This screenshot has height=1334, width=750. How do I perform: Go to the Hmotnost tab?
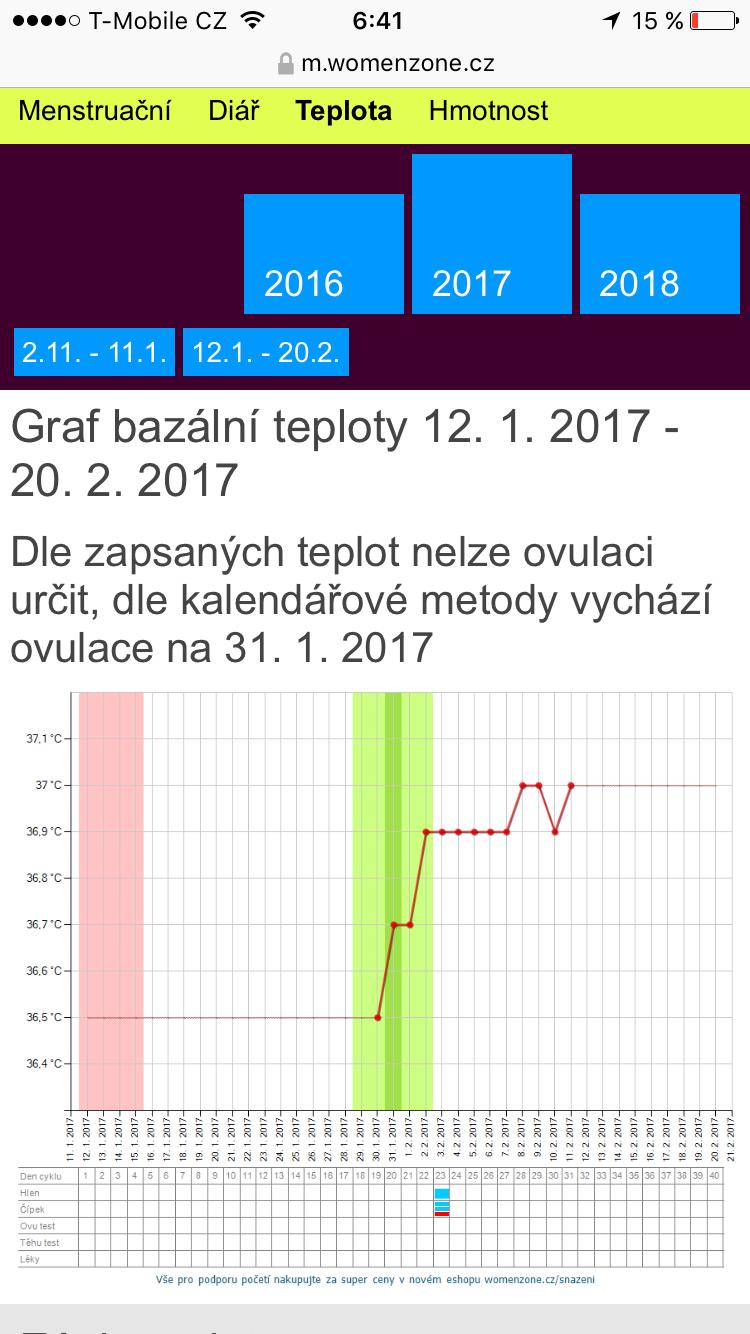point(488,110)
